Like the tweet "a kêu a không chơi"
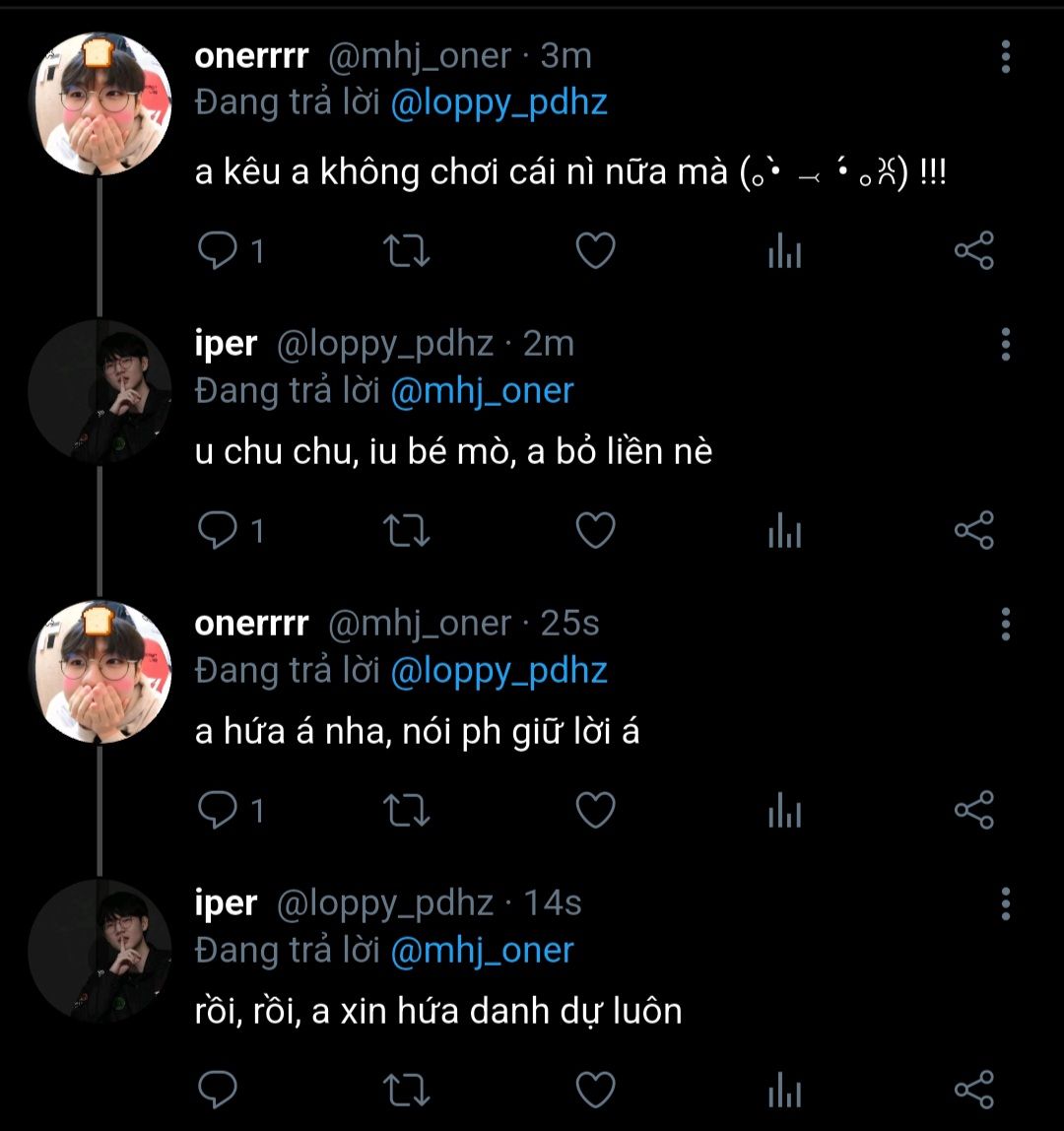Image resolution: width=1064 pixels, height=1131 pixels. click(595, 252)
